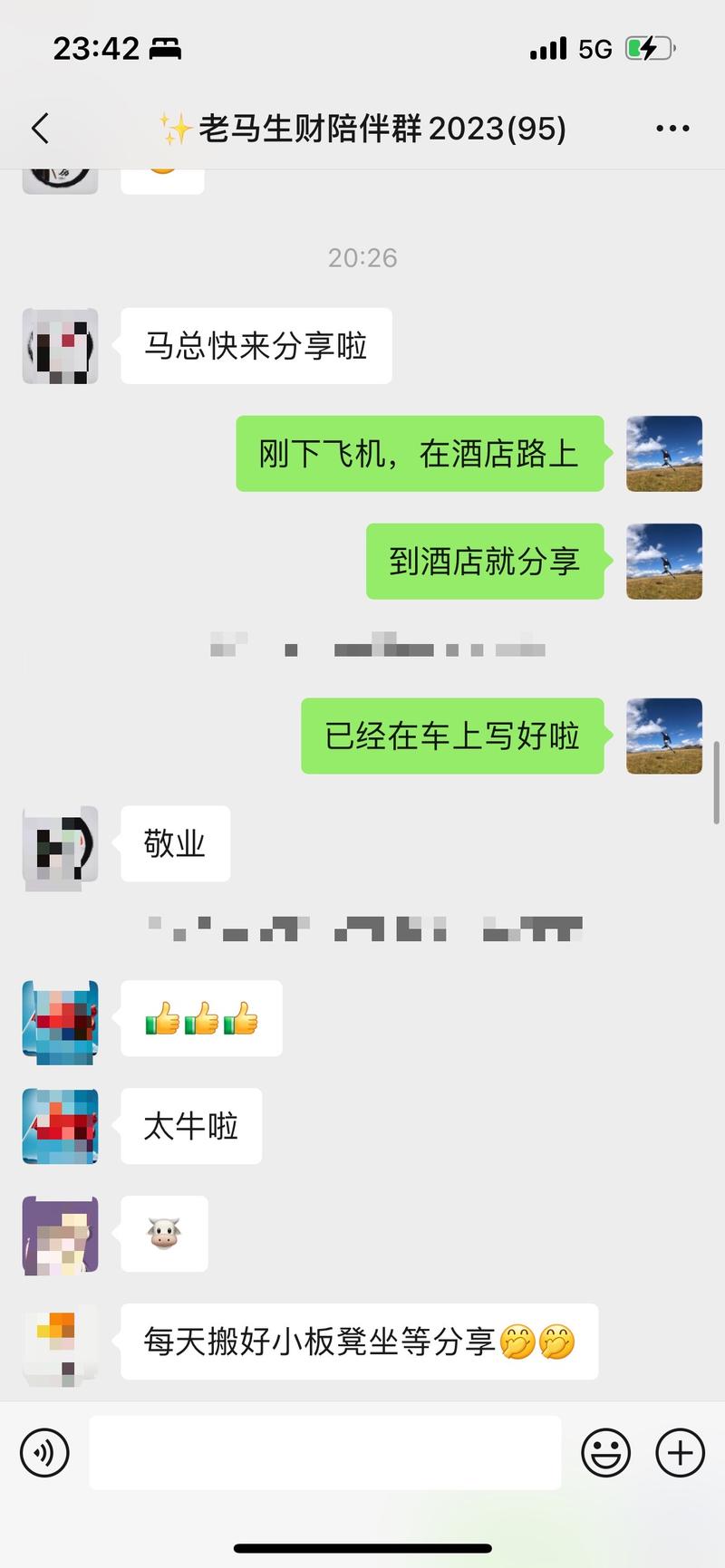Screen dimensions: 725x1568
Task: Open the photo beside 已经在车上写好啦
Action: point(663,737)
